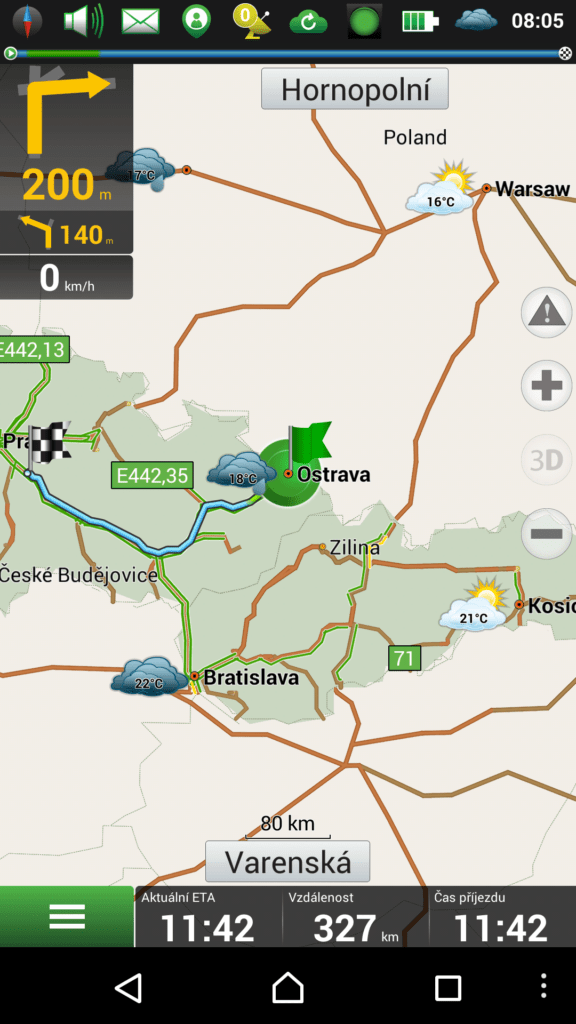Image resolution: width=576 pixels, height=1024 pixels.
Task: Open system overflow three-dot menu
Action: tap(544, 985)
